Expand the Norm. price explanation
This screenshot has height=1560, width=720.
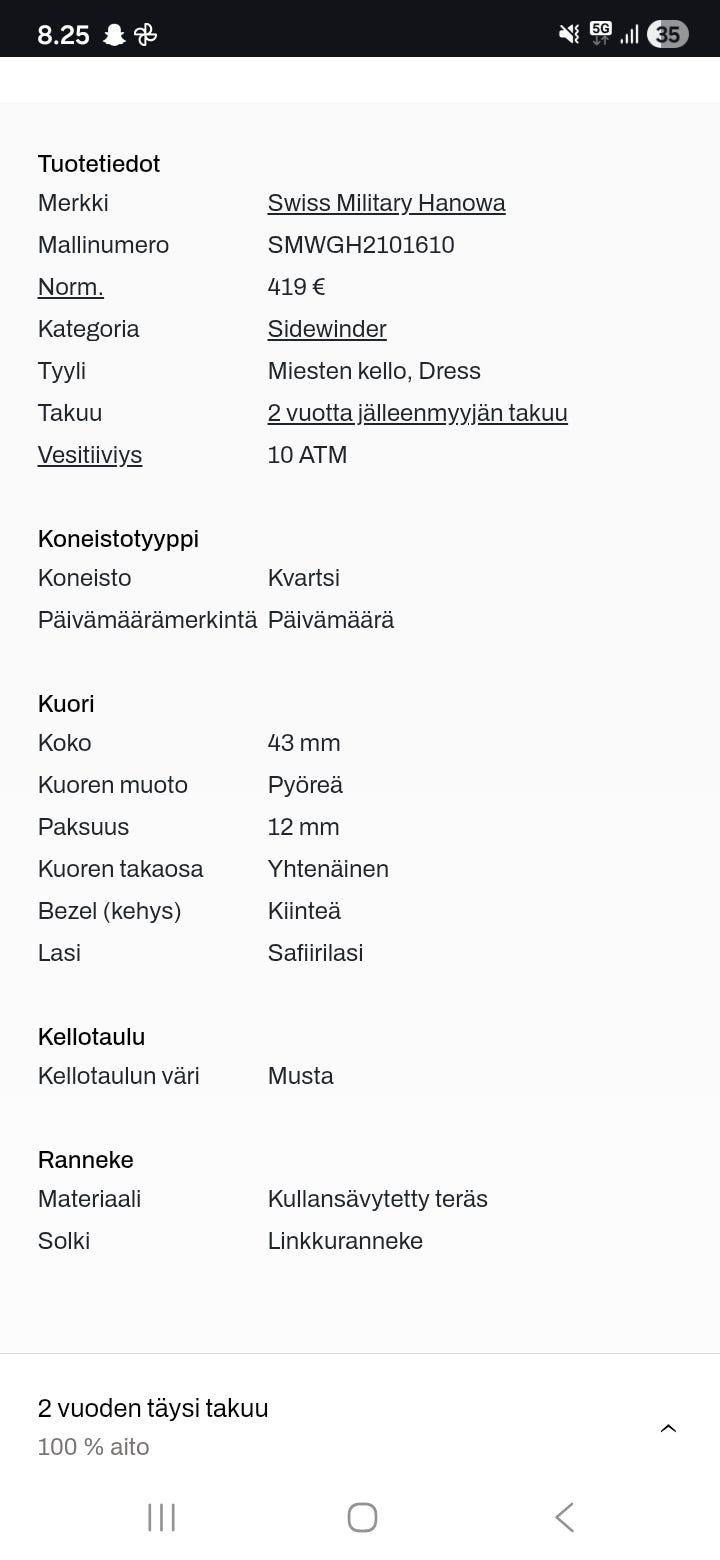[x=70, y=287]
